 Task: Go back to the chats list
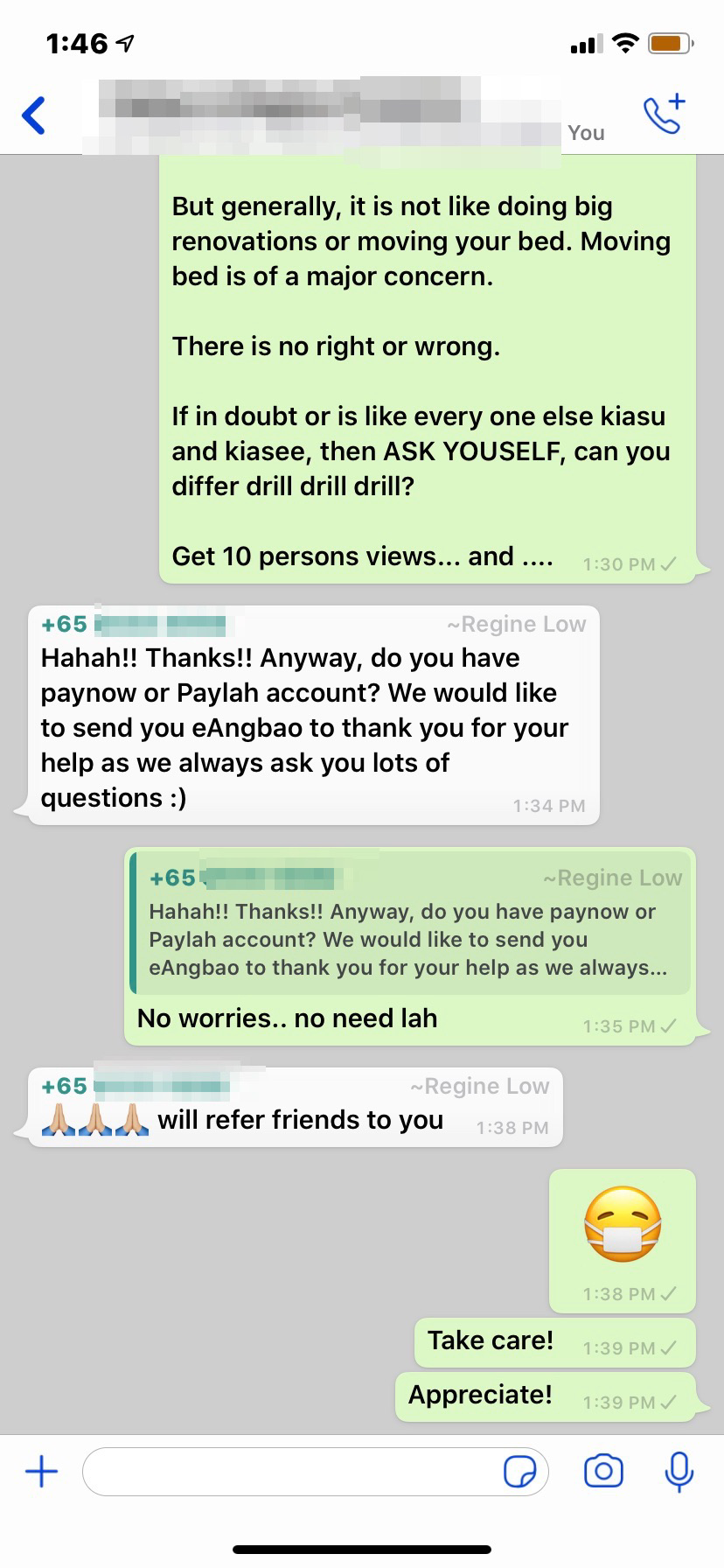[x=33, y=115]
